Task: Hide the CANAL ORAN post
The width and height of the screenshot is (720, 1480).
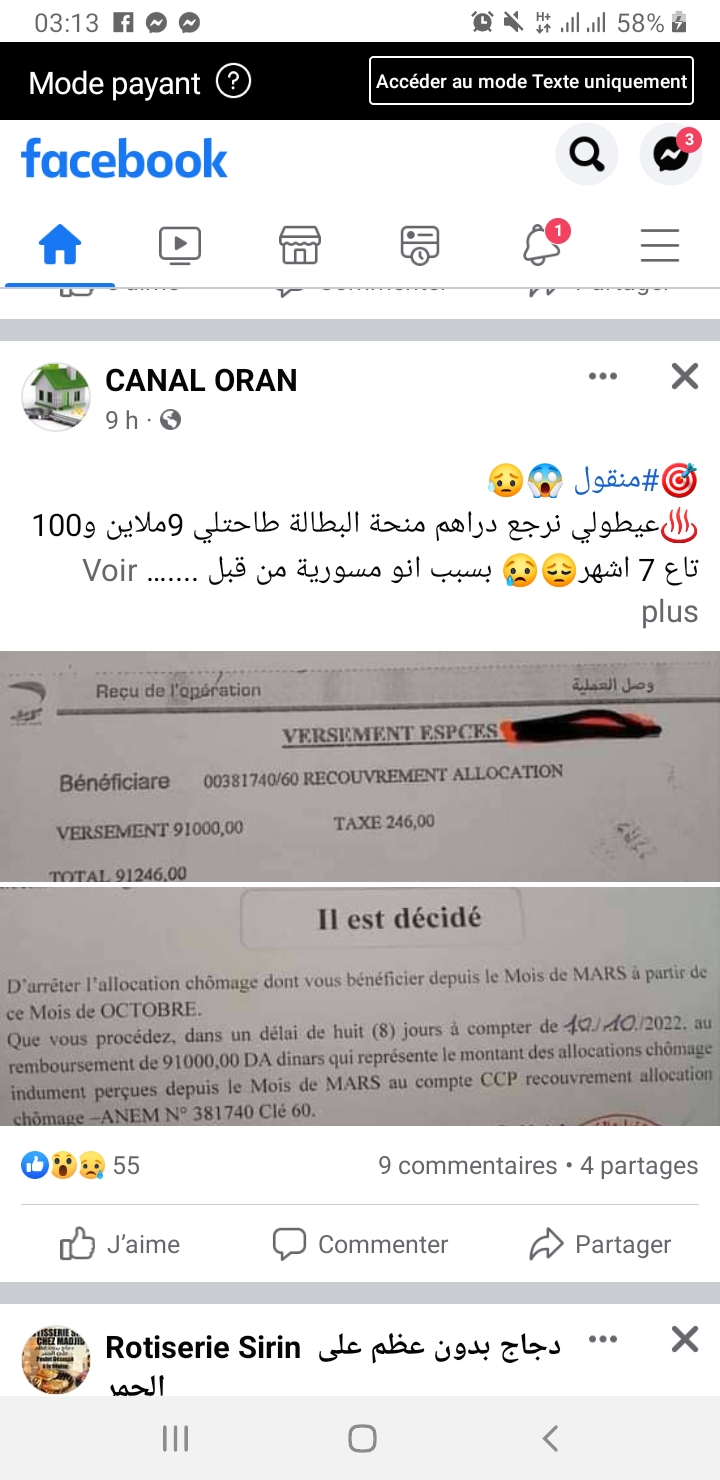Action: pos(685,377)
